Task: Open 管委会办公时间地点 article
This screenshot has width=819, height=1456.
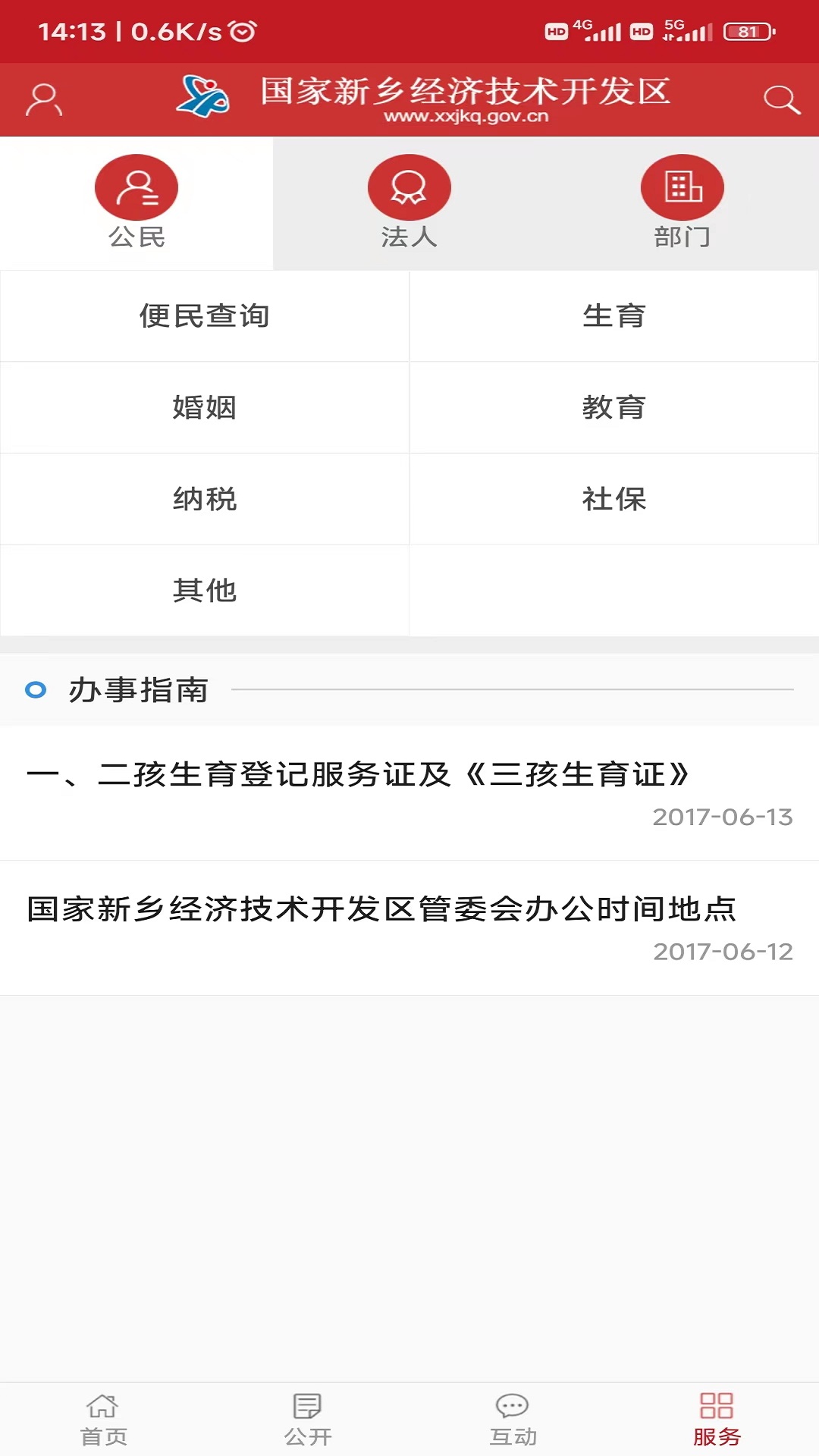Action: 409,928
